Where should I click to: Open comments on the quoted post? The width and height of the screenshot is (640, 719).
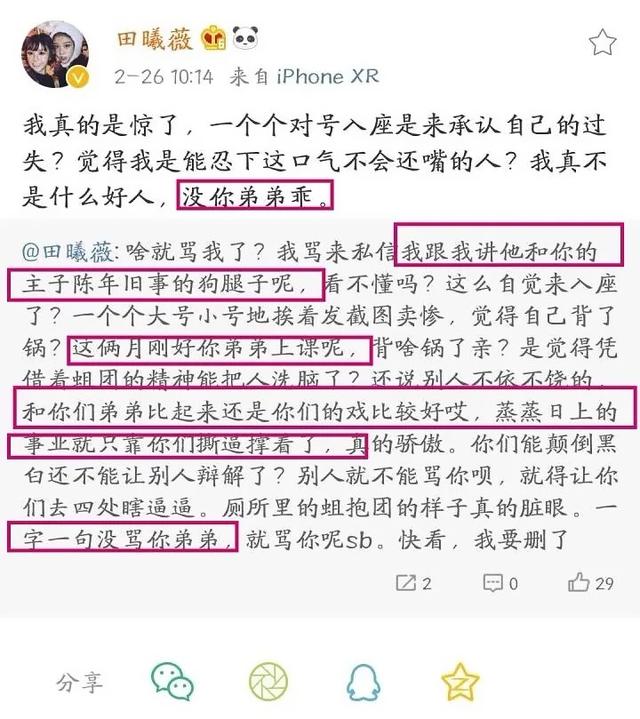point(499,582)
